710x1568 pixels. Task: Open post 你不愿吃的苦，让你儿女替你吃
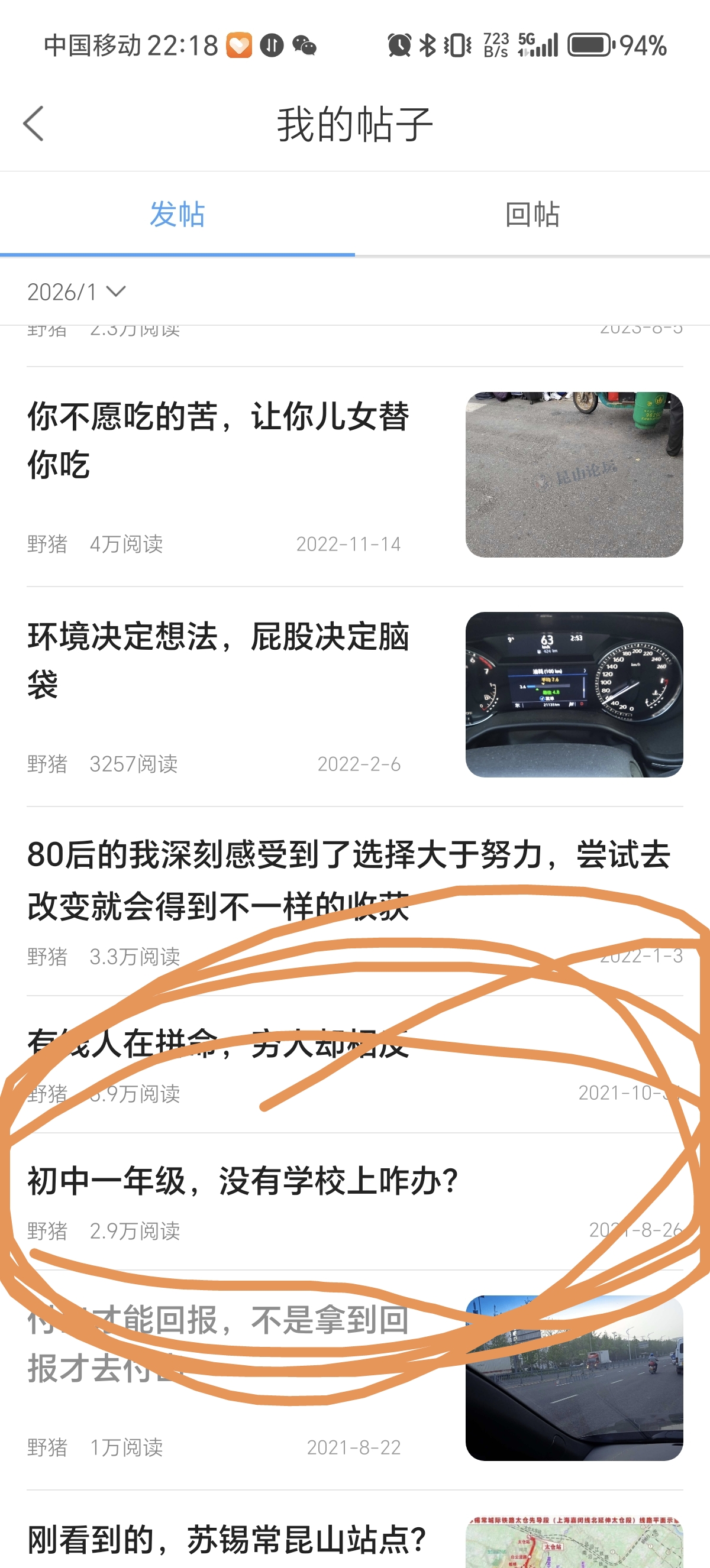point(218,440)
